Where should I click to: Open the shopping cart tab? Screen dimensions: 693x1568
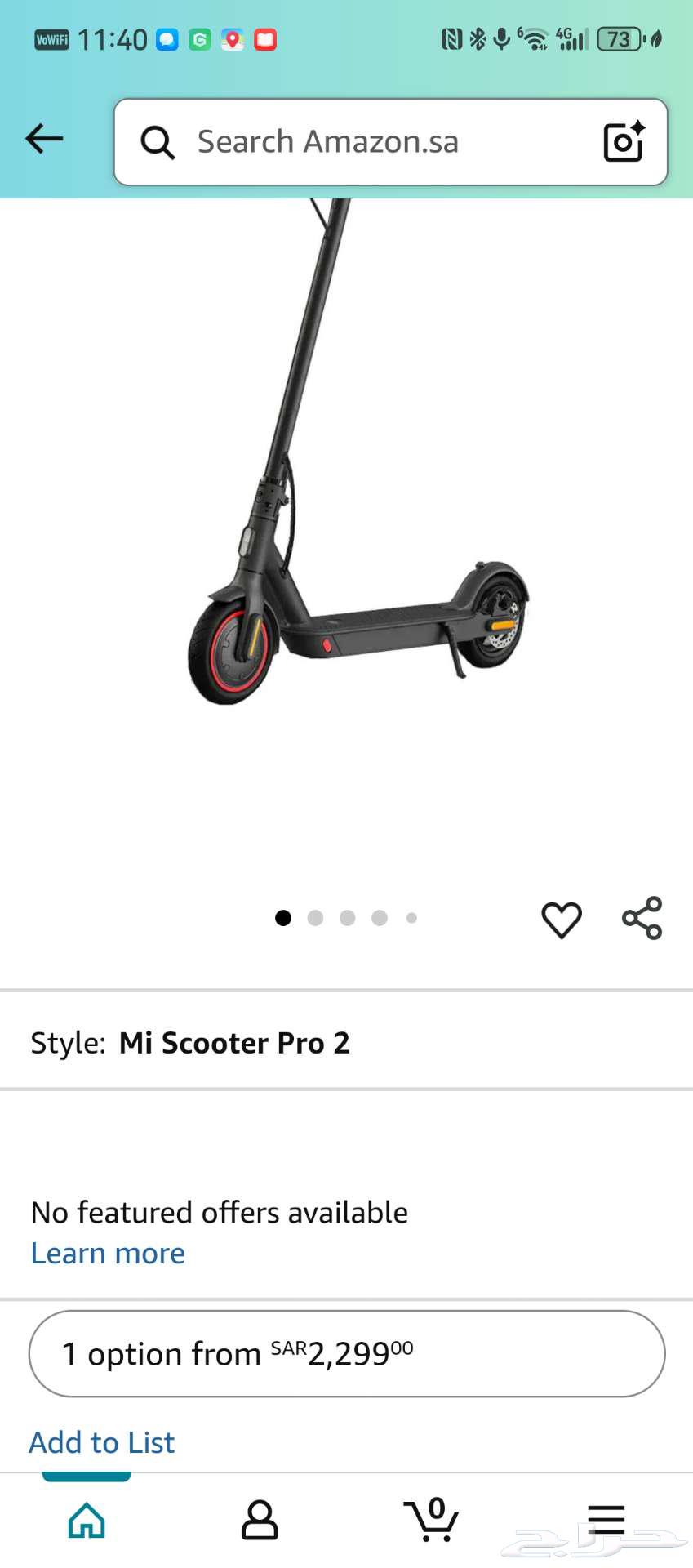(x=432, y=1520)
